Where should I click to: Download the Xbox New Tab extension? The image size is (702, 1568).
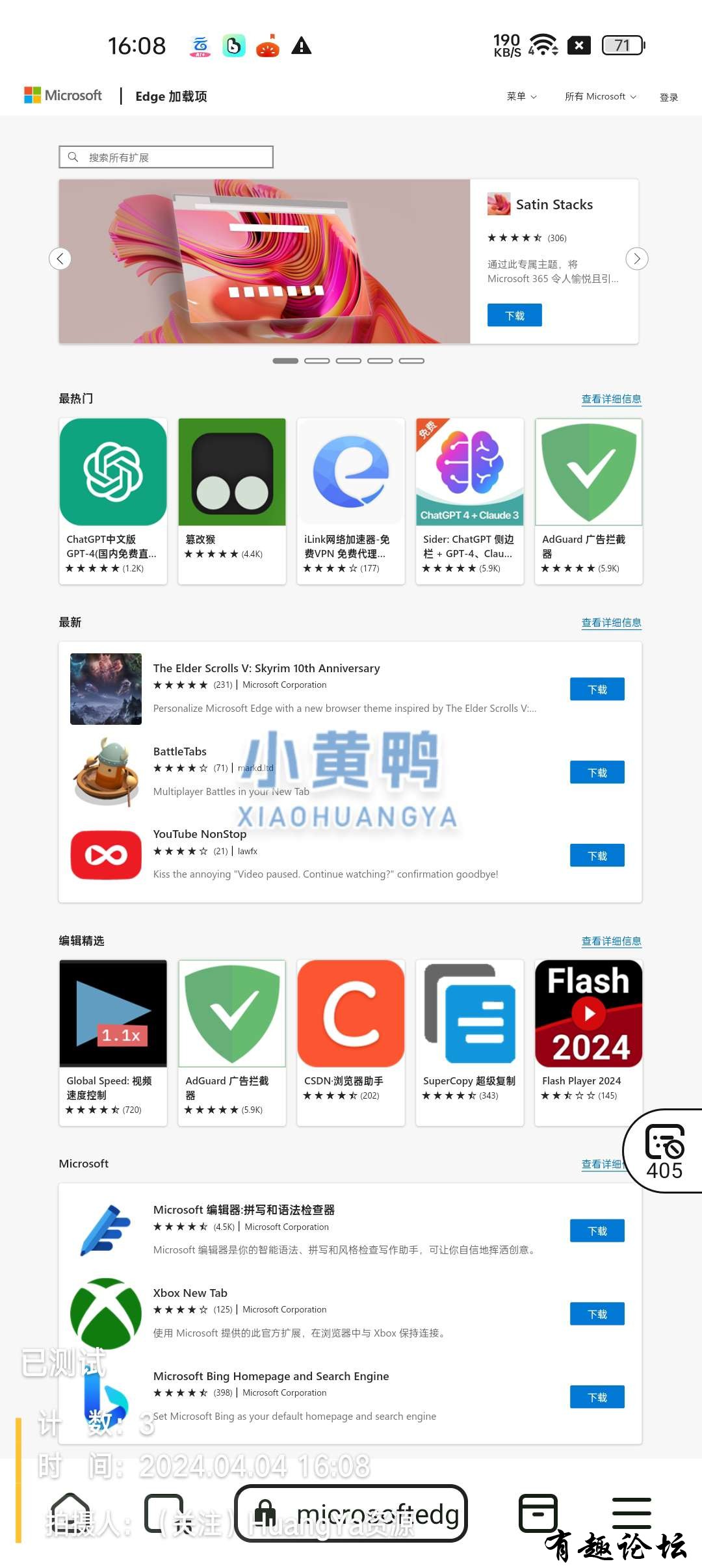pos(597,1314)
